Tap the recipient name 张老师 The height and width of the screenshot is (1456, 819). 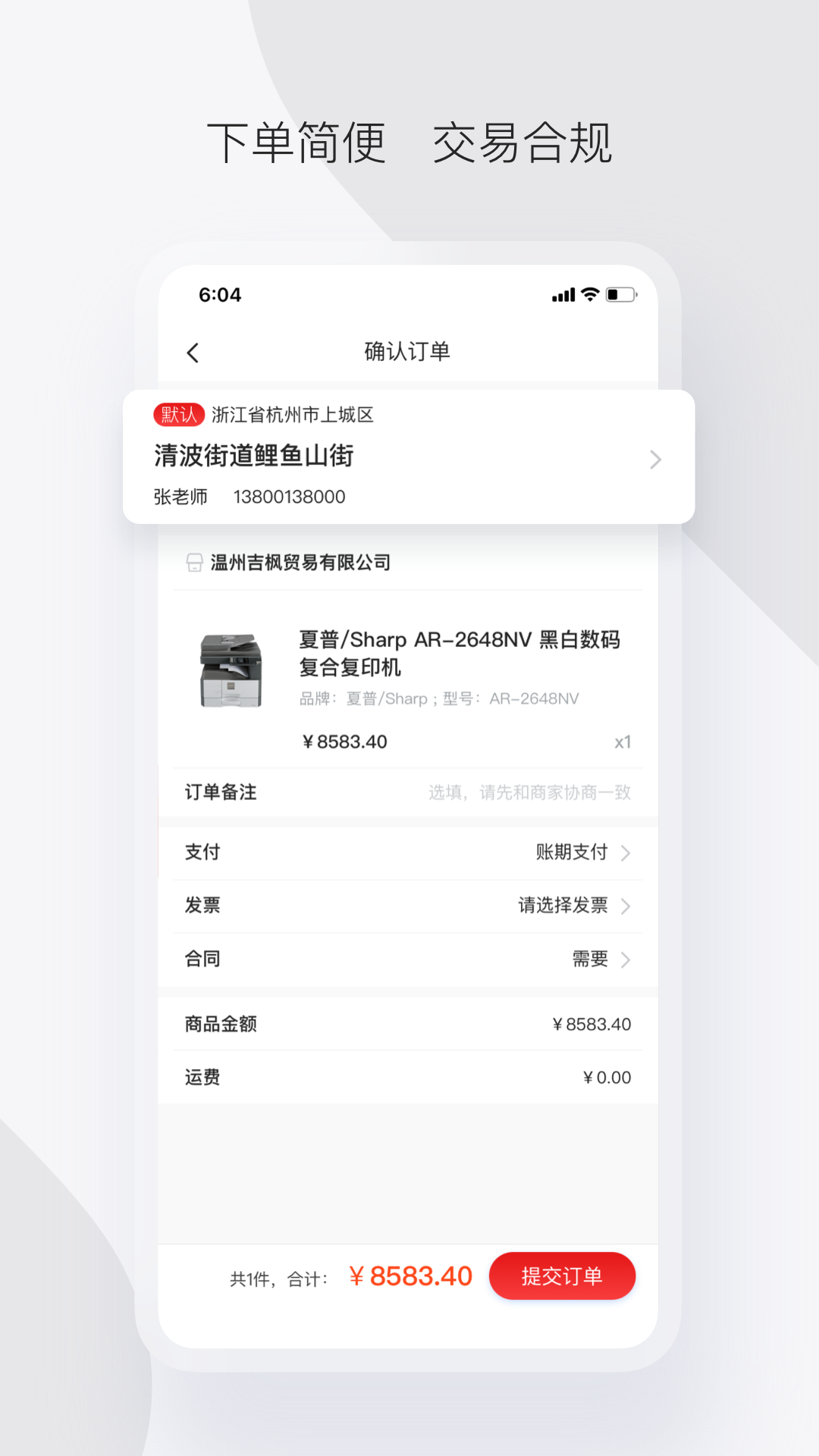180,496
